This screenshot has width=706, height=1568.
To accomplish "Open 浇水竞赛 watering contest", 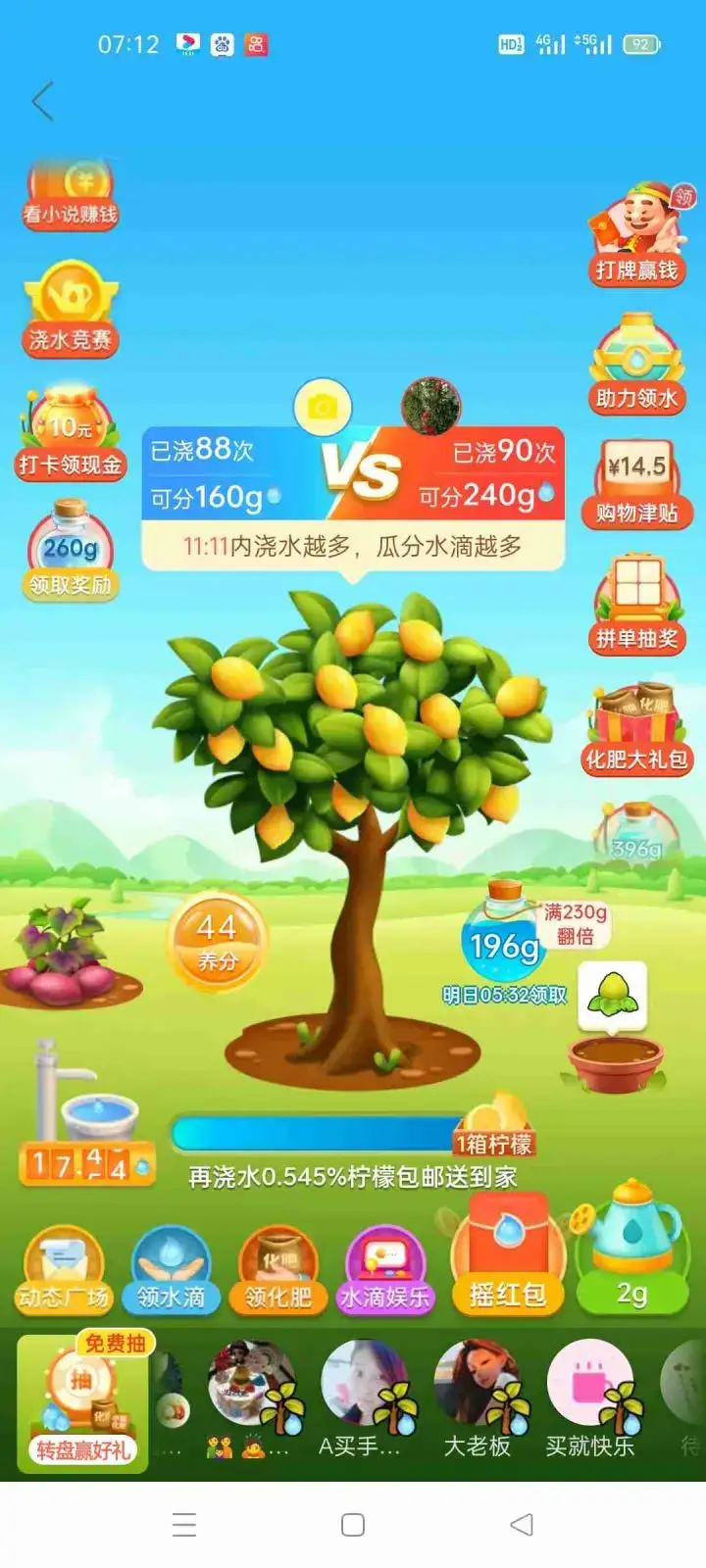I will click(x=70, y=310).
